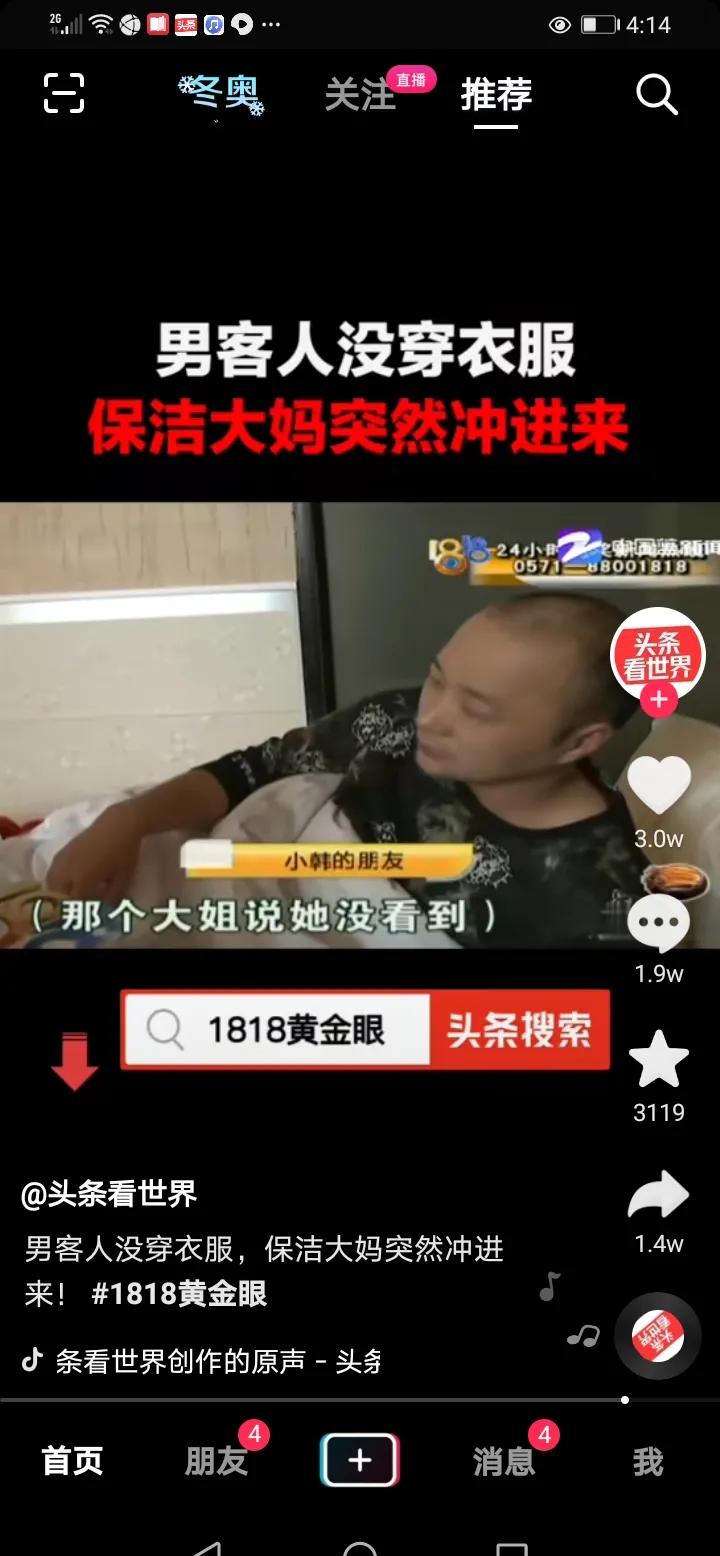Add video to favorites star
Screen dimensions: 720x1556
click(x=658, y=1060)
